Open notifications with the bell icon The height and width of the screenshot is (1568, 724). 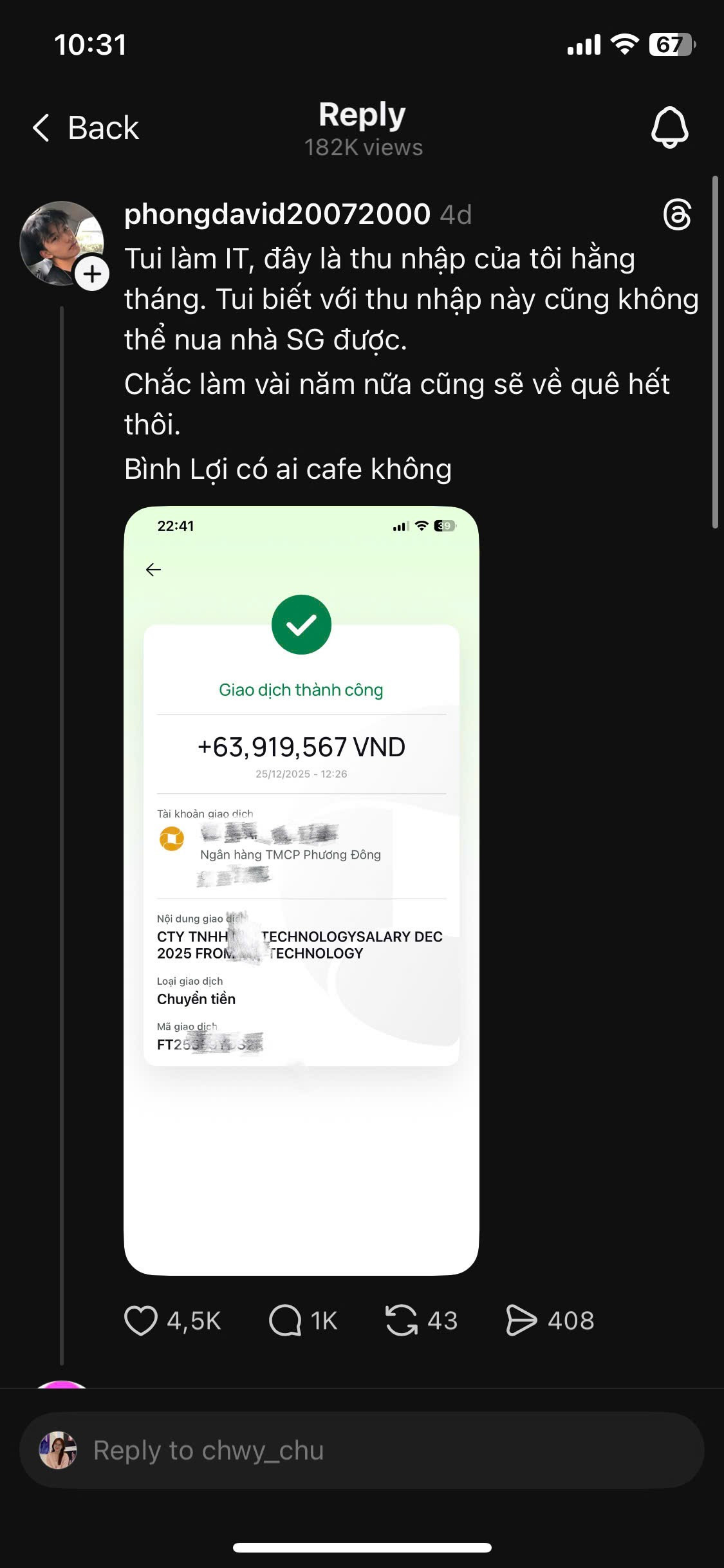click(x=669, y=126)
